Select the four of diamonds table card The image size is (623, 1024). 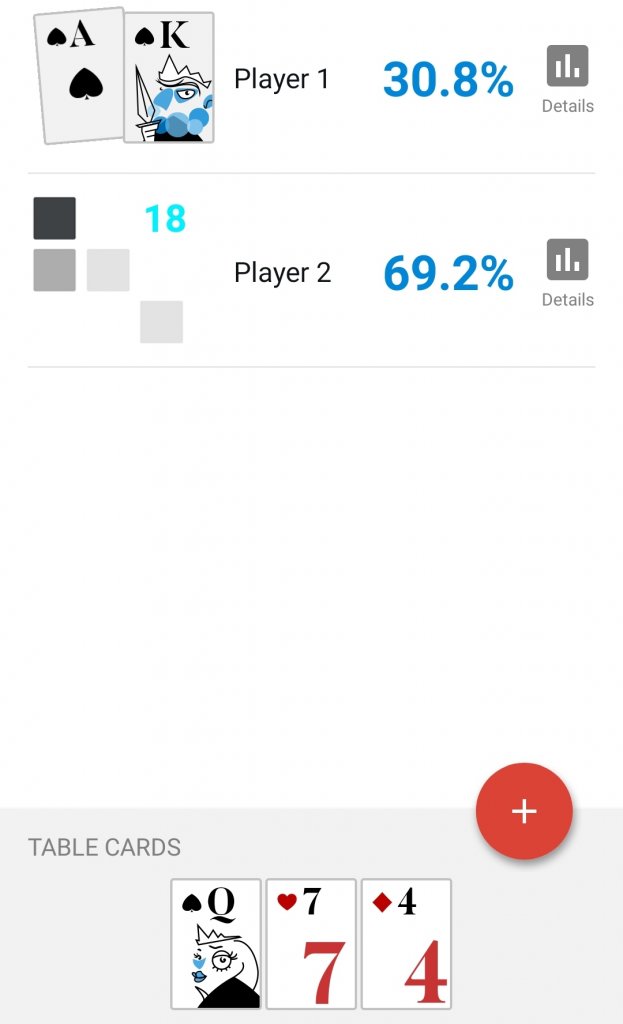click(x=406, y=943)
